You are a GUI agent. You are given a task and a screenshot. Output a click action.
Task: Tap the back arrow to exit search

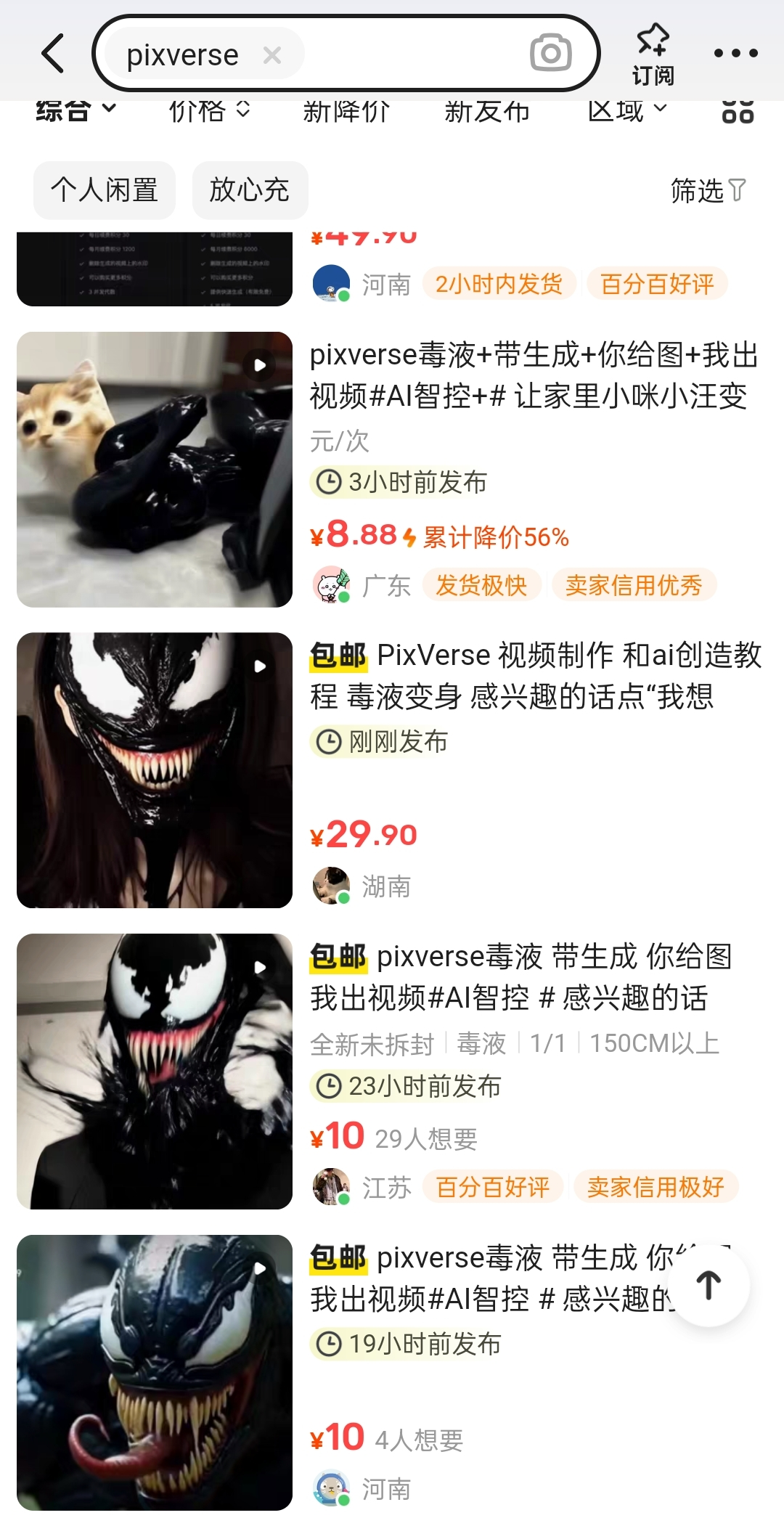coord(52,54)
